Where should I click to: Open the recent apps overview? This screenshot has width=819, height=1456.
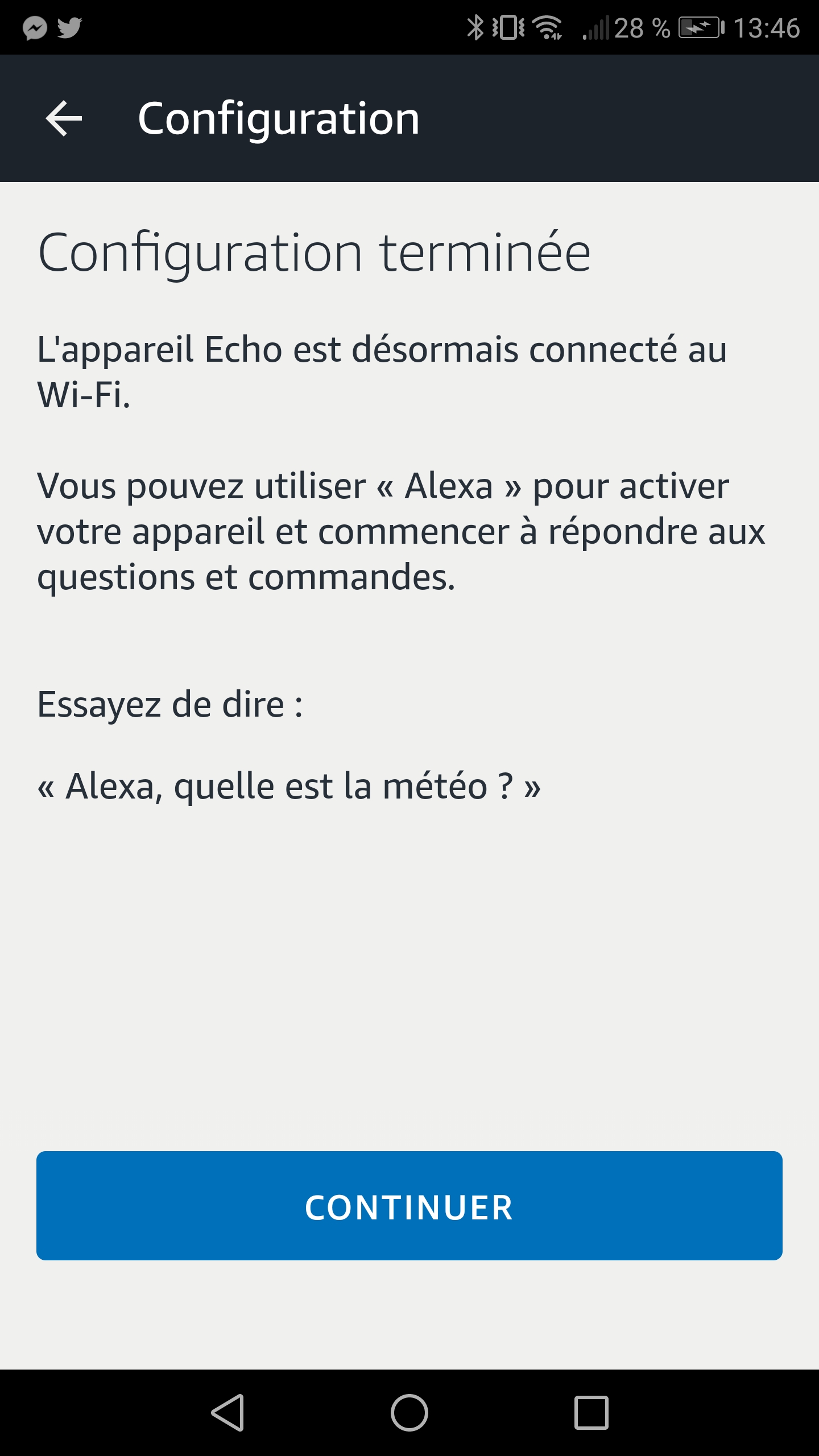tap(591, 1413)
